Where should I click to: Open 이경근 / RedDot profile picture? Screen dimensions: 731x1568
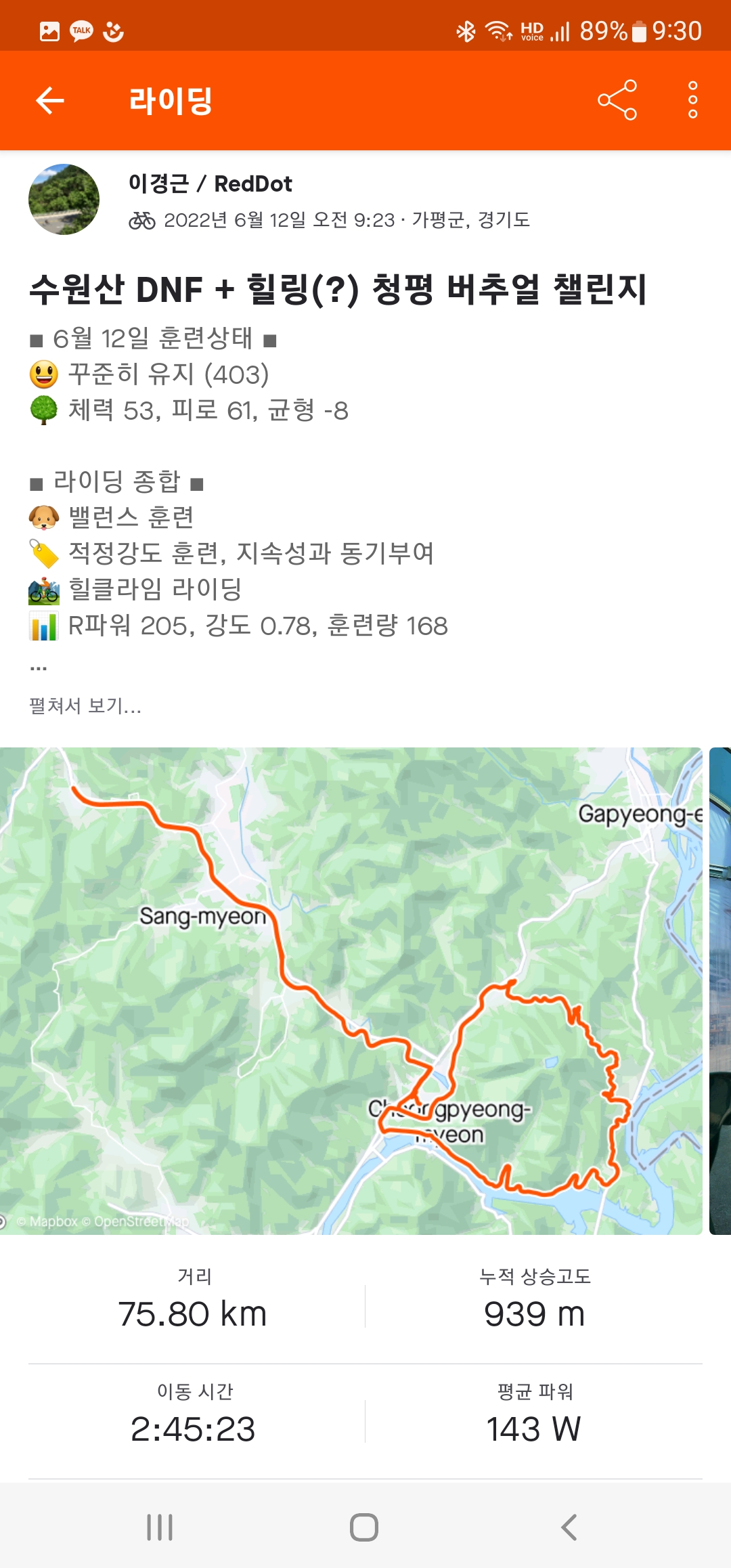click(x=64, y=199)
